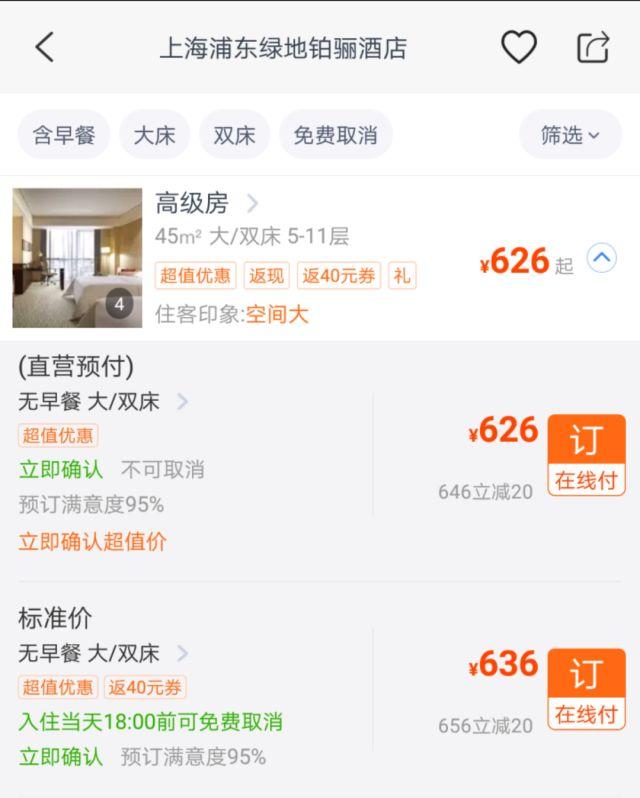Viewport: 640px width, 798px height.
Task: Open the 筛选 dropdown
Action: pyautogui.click(x=570, y=135)
